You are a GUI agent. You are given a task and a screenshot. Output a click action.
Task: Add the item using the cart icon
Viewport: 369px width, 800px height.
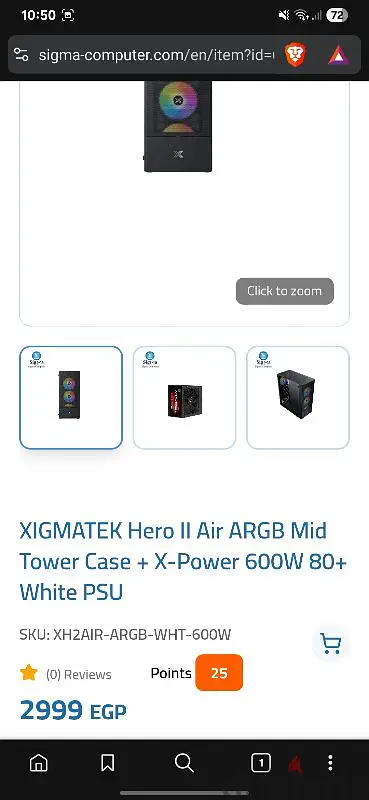tap(331, 643)
